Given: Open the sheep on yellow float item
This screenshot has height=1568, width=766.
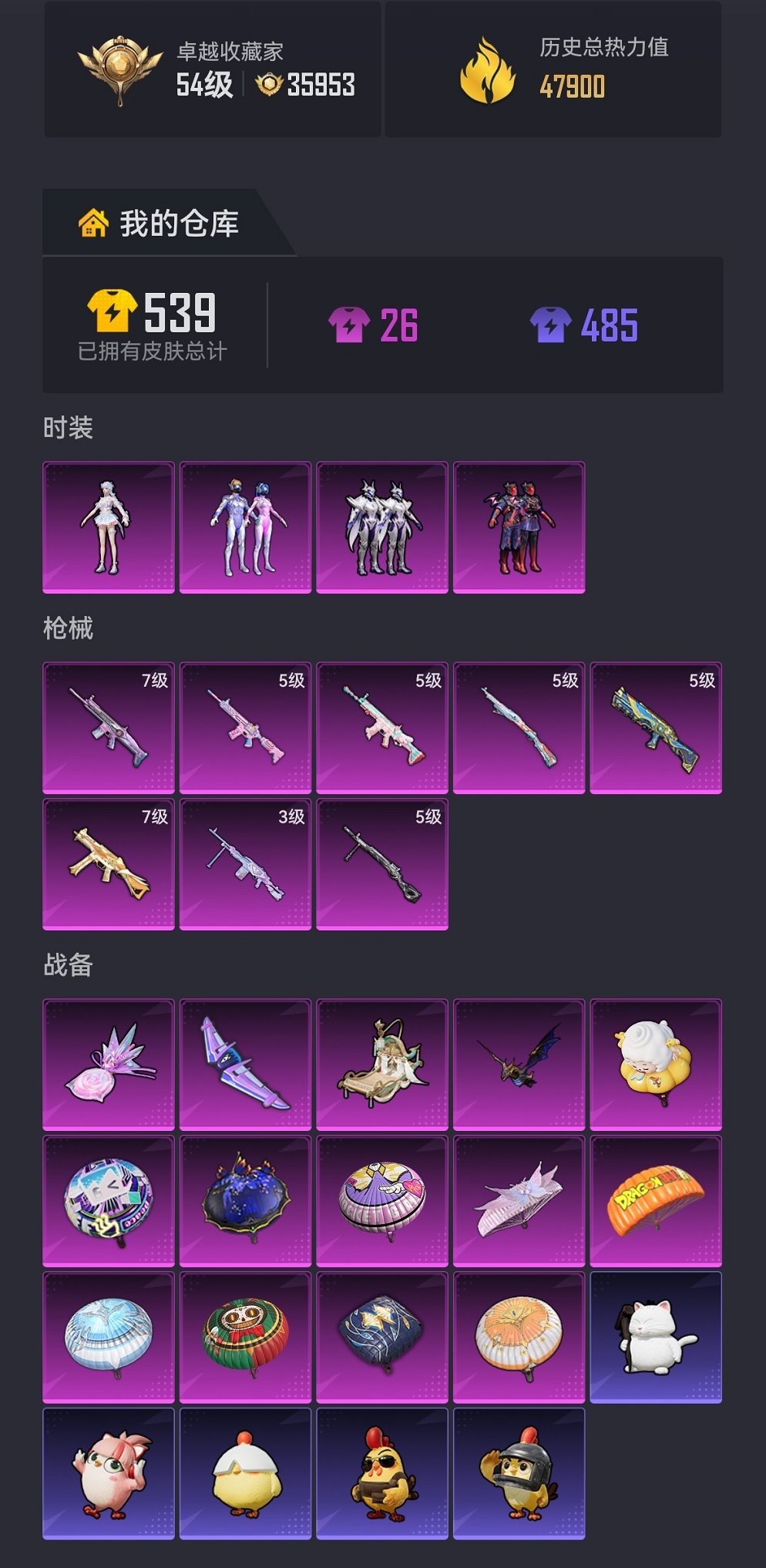Looking at the screenshot, I should coord(655,1065).
